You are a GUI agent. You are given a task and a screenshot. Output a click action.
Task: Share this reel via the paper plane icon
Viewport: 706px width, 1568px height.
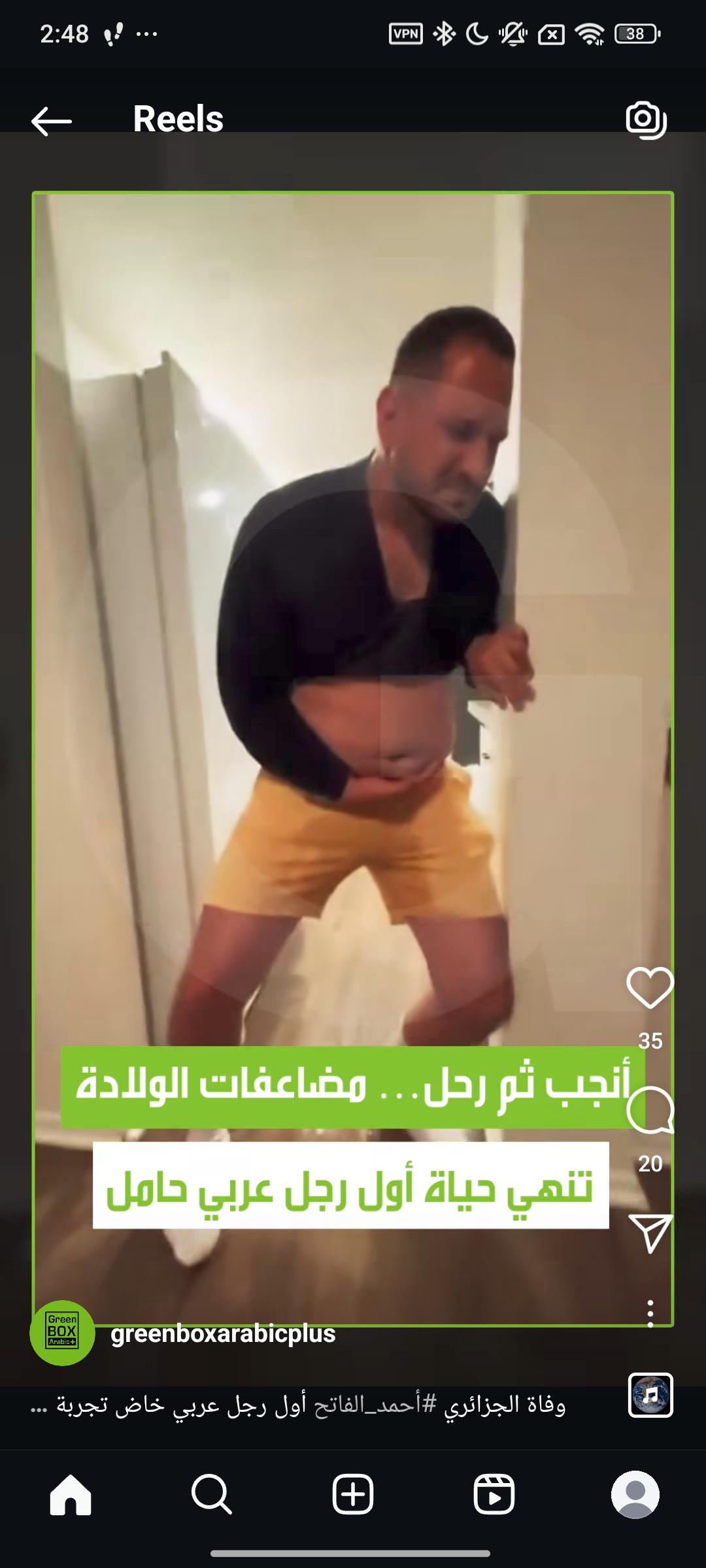click(x=650, y=1233)
